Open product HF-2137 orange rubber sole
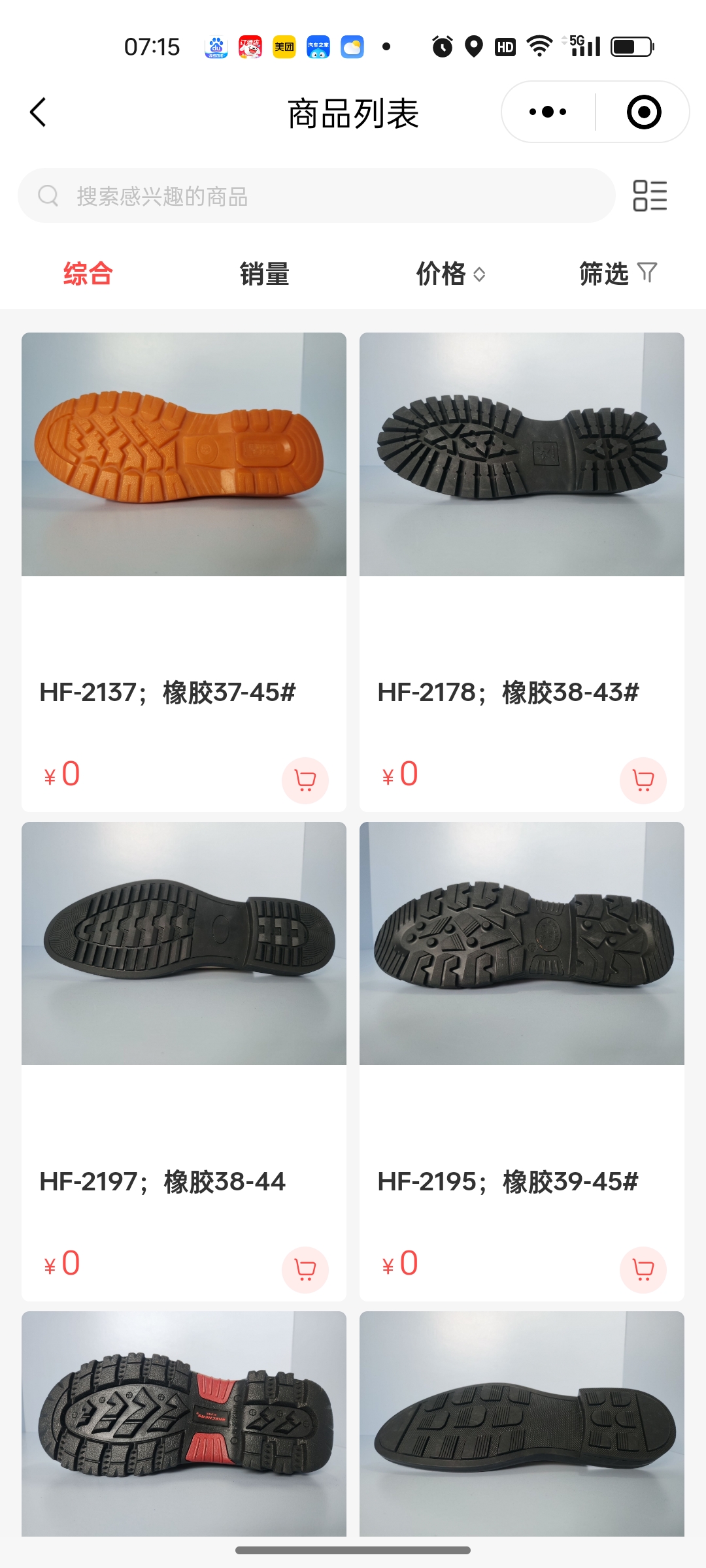The height and width of the screenshot is (1568, 706). click(x=184, y=455)
